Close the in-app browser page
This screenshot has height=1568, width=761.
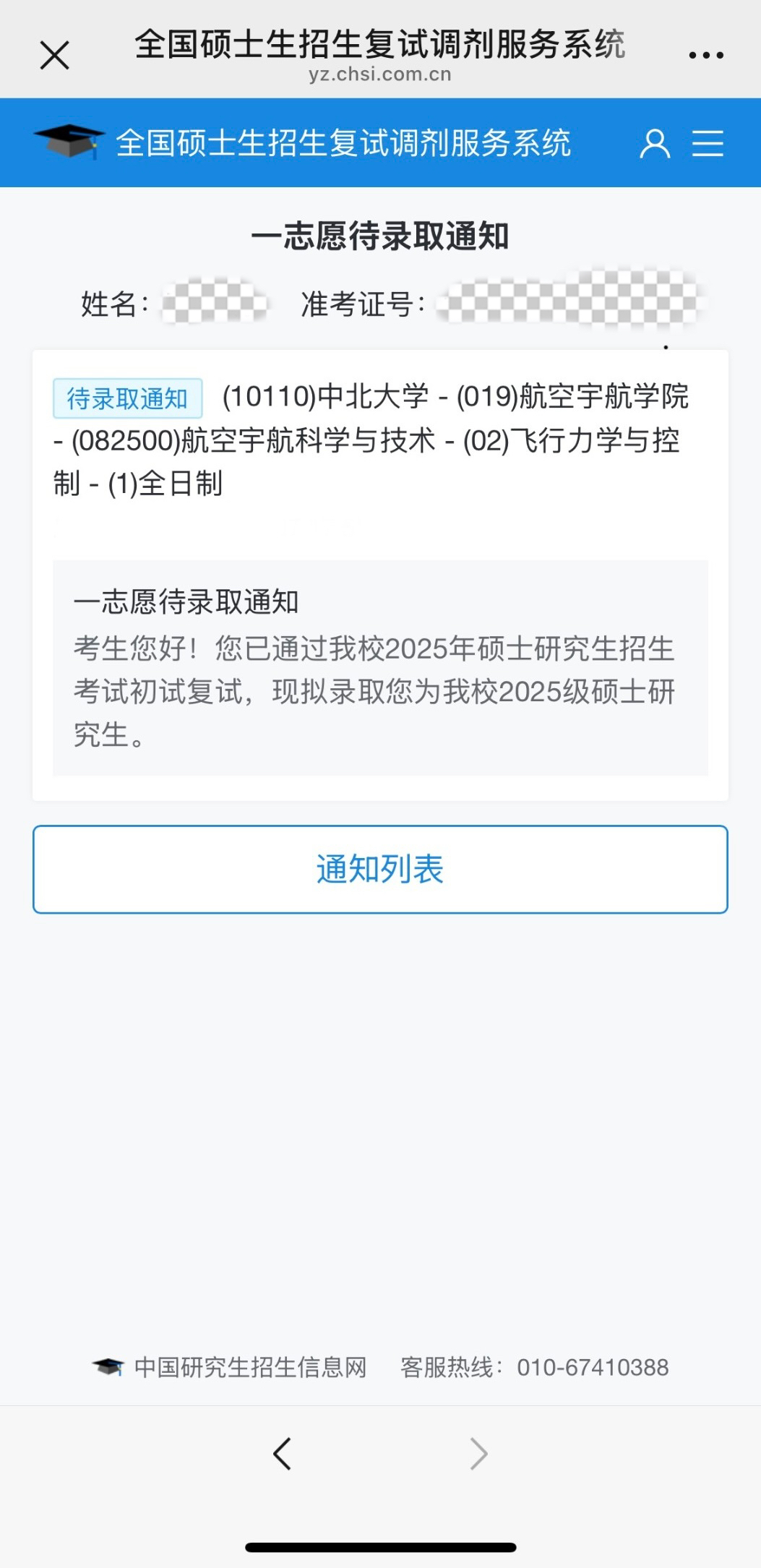click(54, 56)
